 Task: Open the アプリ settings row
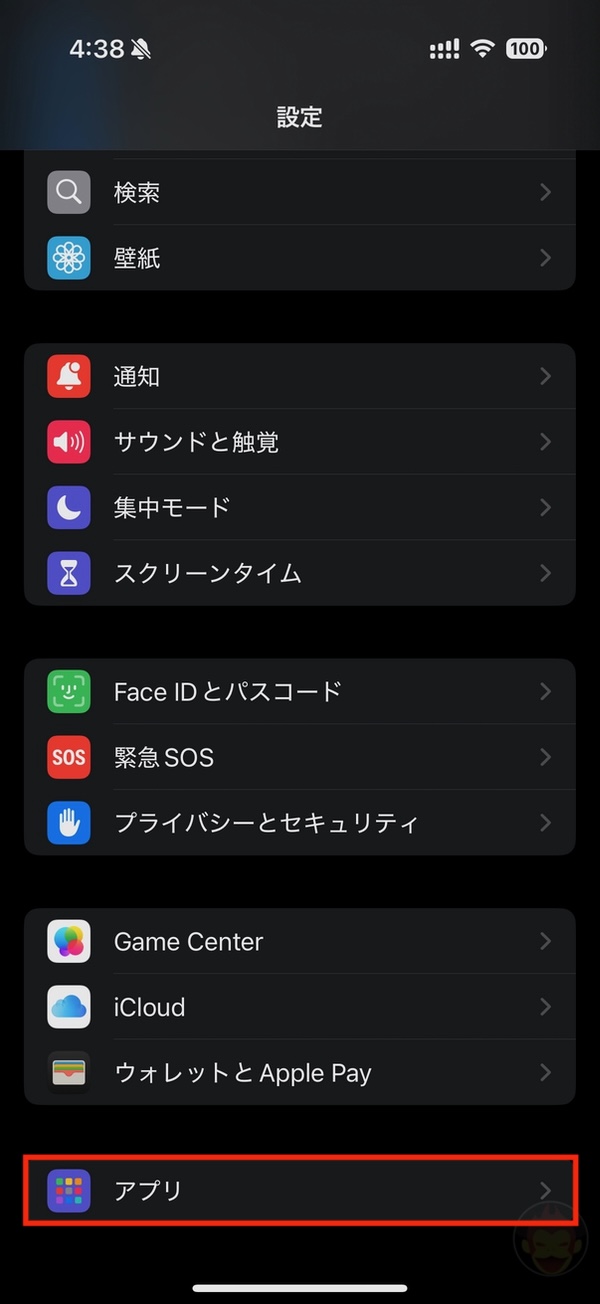click(300, 1190)
